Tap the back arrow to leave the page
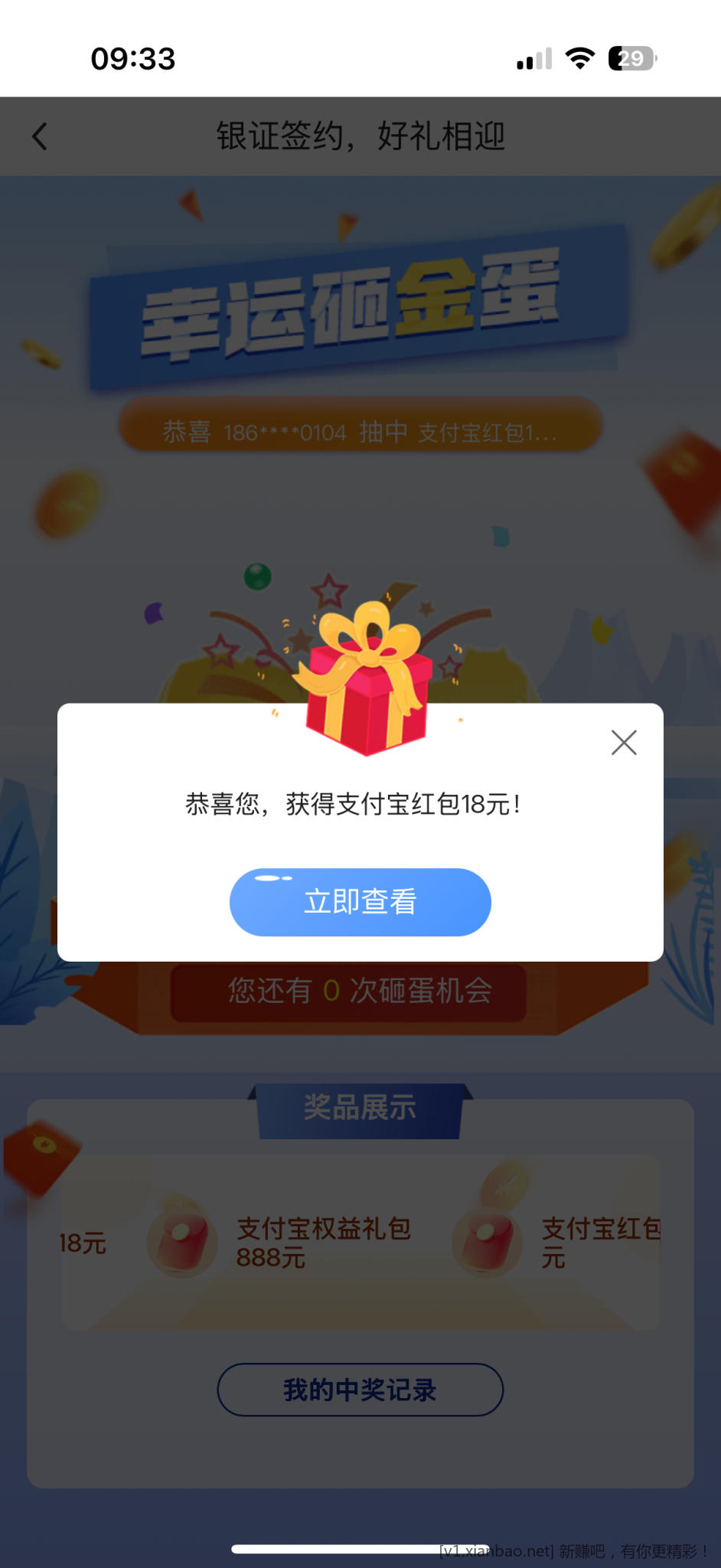This screenshot has height=1568, width=721. (40, 136)
